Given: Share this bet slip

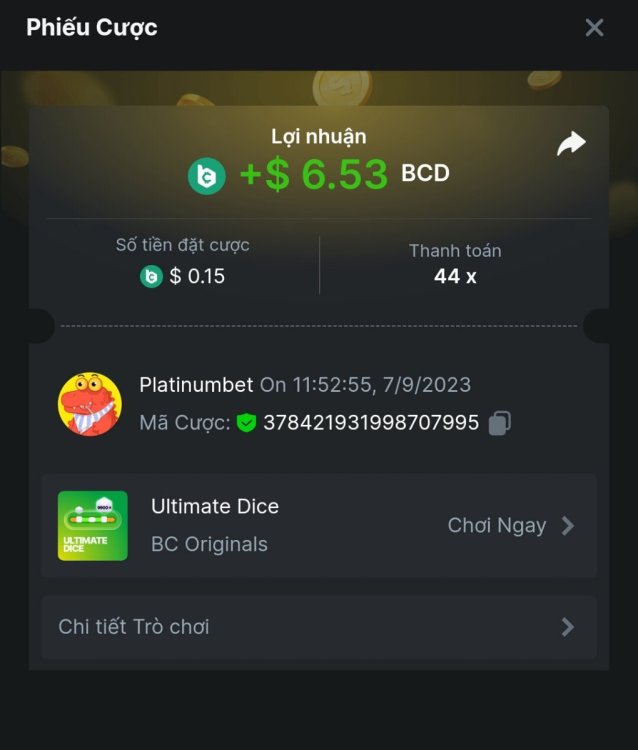Looking at the screenshot, I should point(571,144).
